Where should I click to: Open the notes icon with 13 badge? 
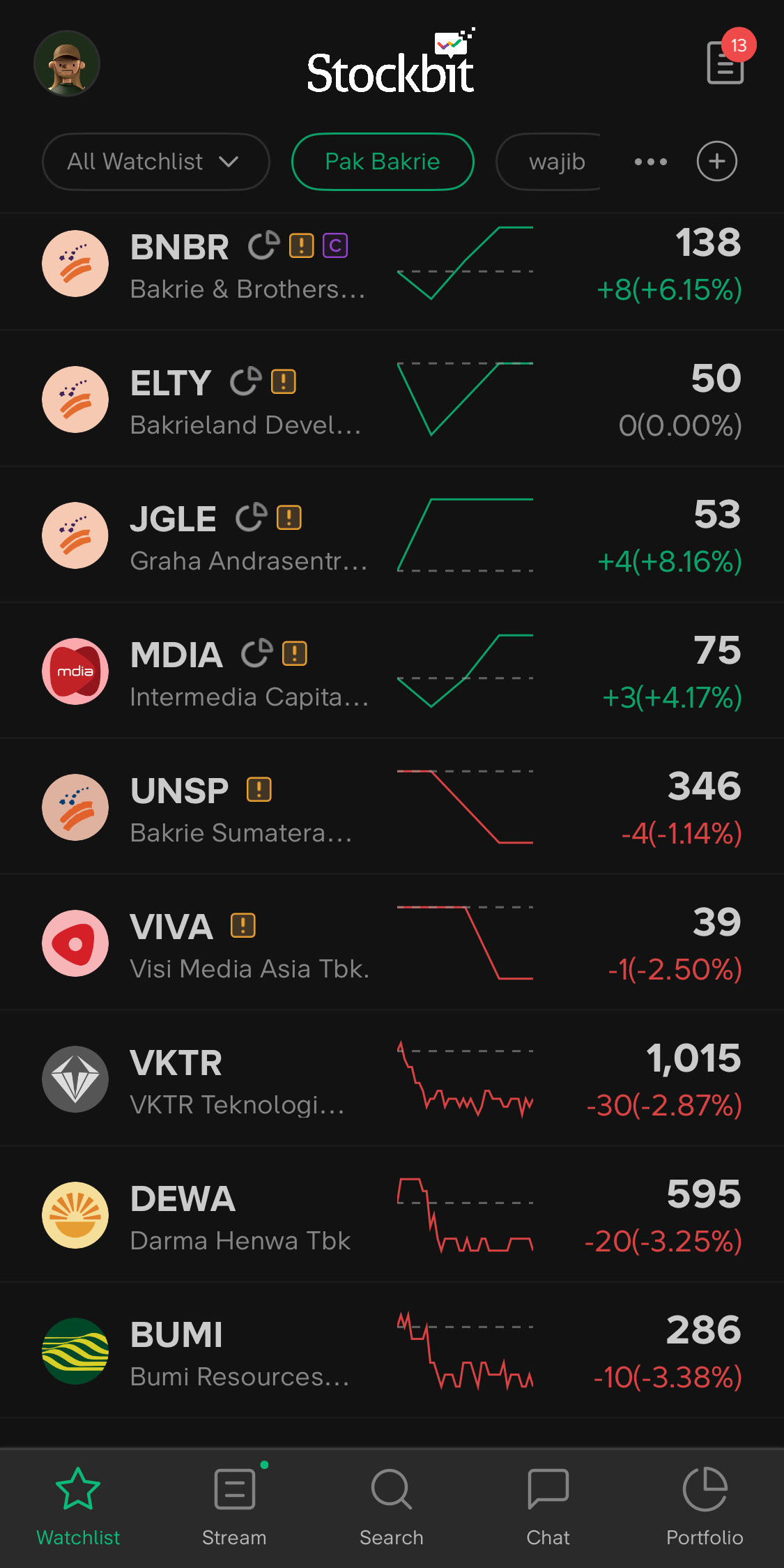coord(725,61)
